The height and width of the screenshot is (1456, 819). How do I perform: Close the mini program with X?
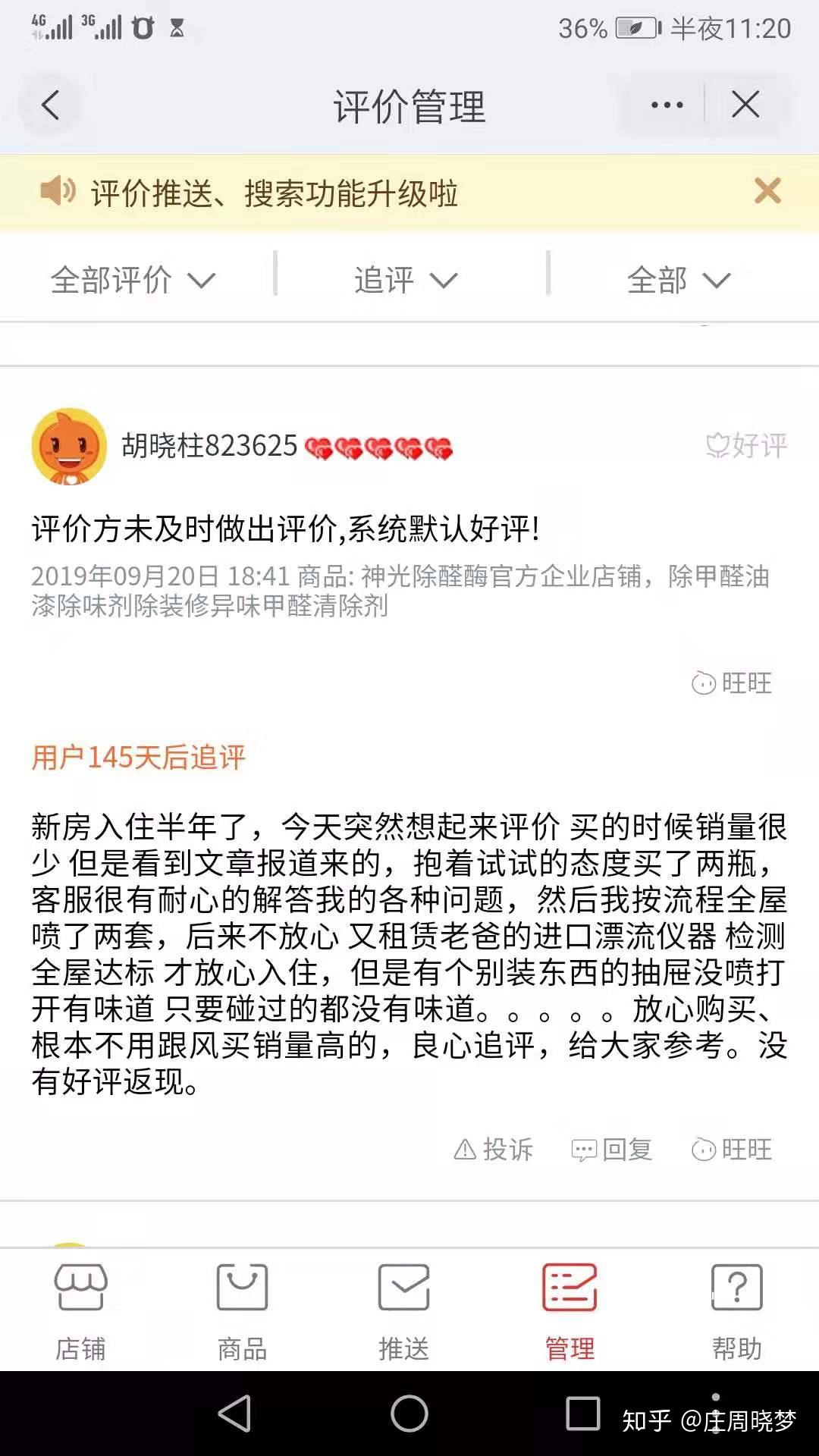click(x=745, y=105)
